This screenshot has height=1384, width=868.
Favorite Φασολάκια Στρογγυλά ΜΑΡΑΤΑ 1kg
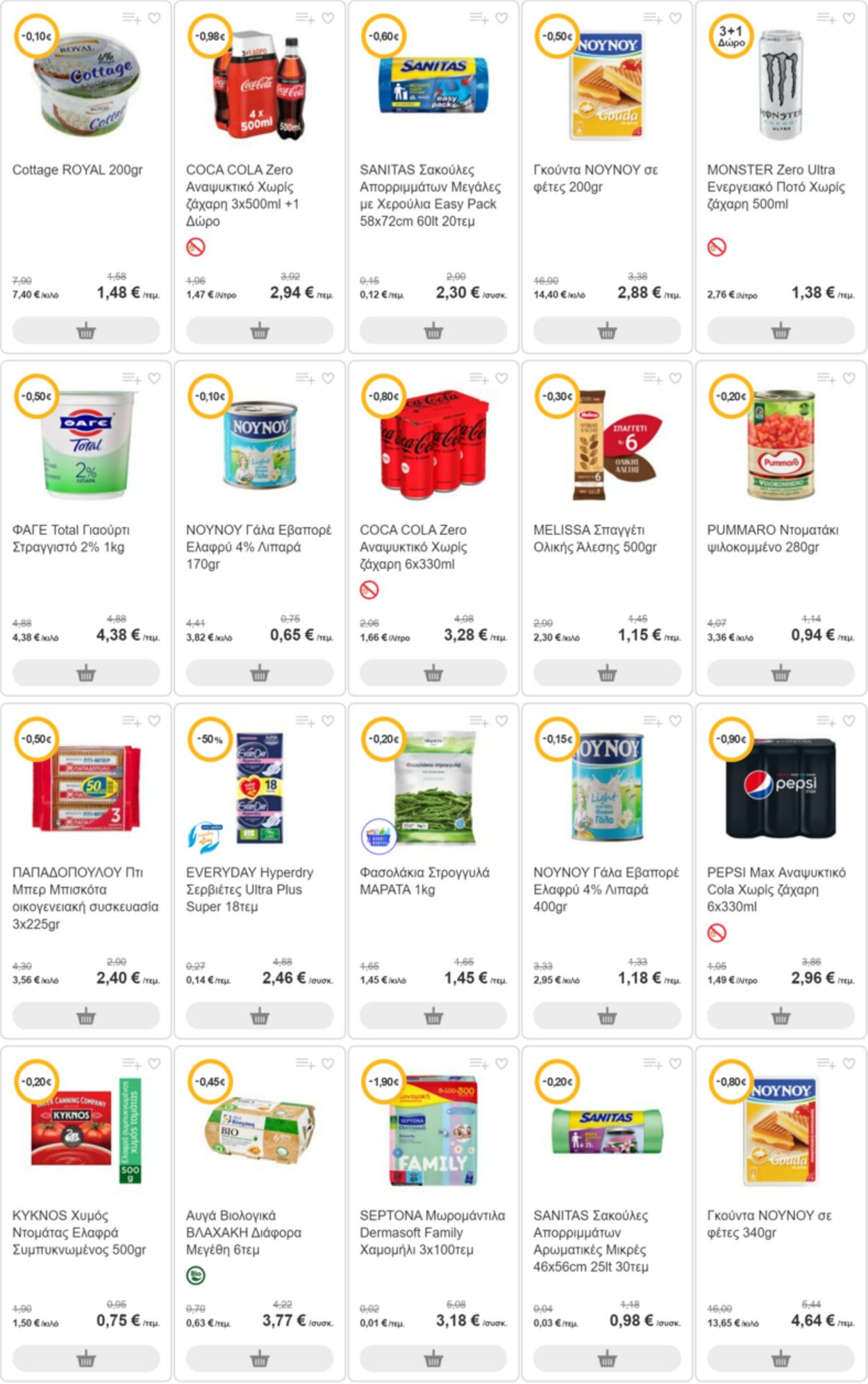(501, 721)
